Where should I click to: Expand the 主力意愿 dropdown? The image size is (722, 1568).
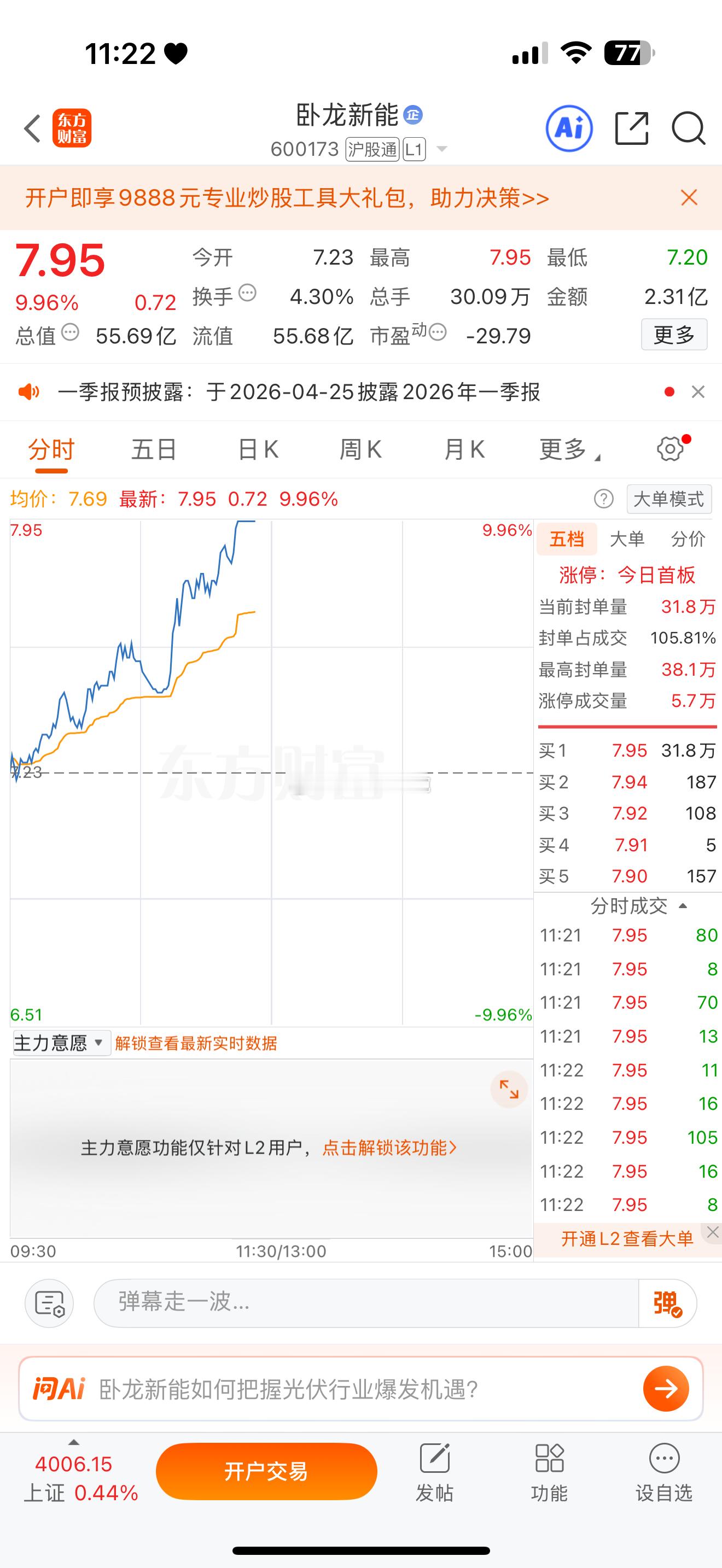click(x=60, y=1042)
